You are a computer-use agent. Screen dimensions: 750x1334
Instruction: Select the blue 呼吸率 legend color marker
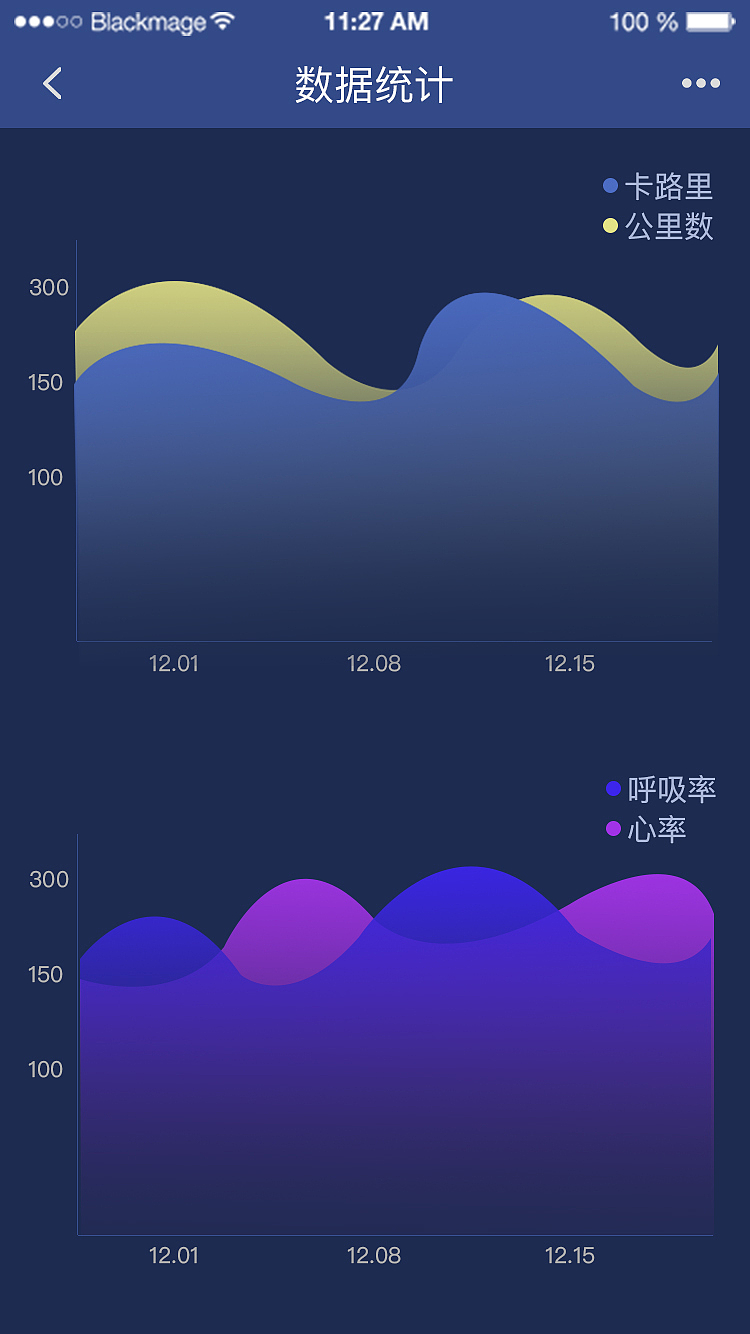(x=611, y=789)
